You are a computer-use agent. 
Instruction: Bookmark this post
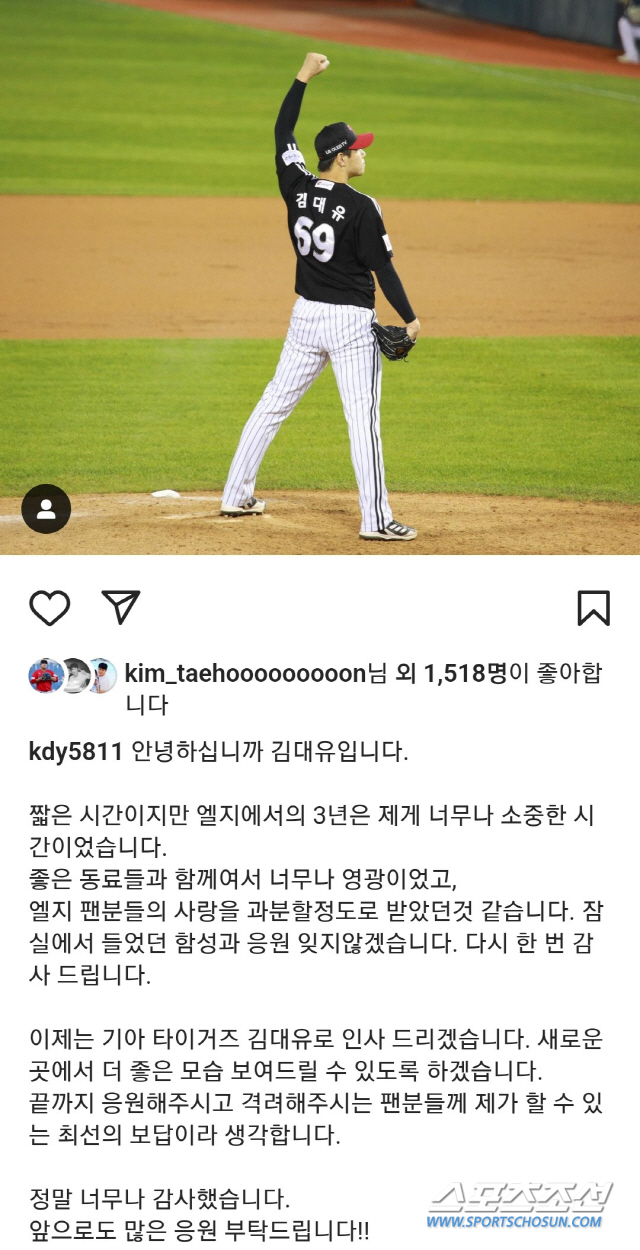(x=593, y=608)
